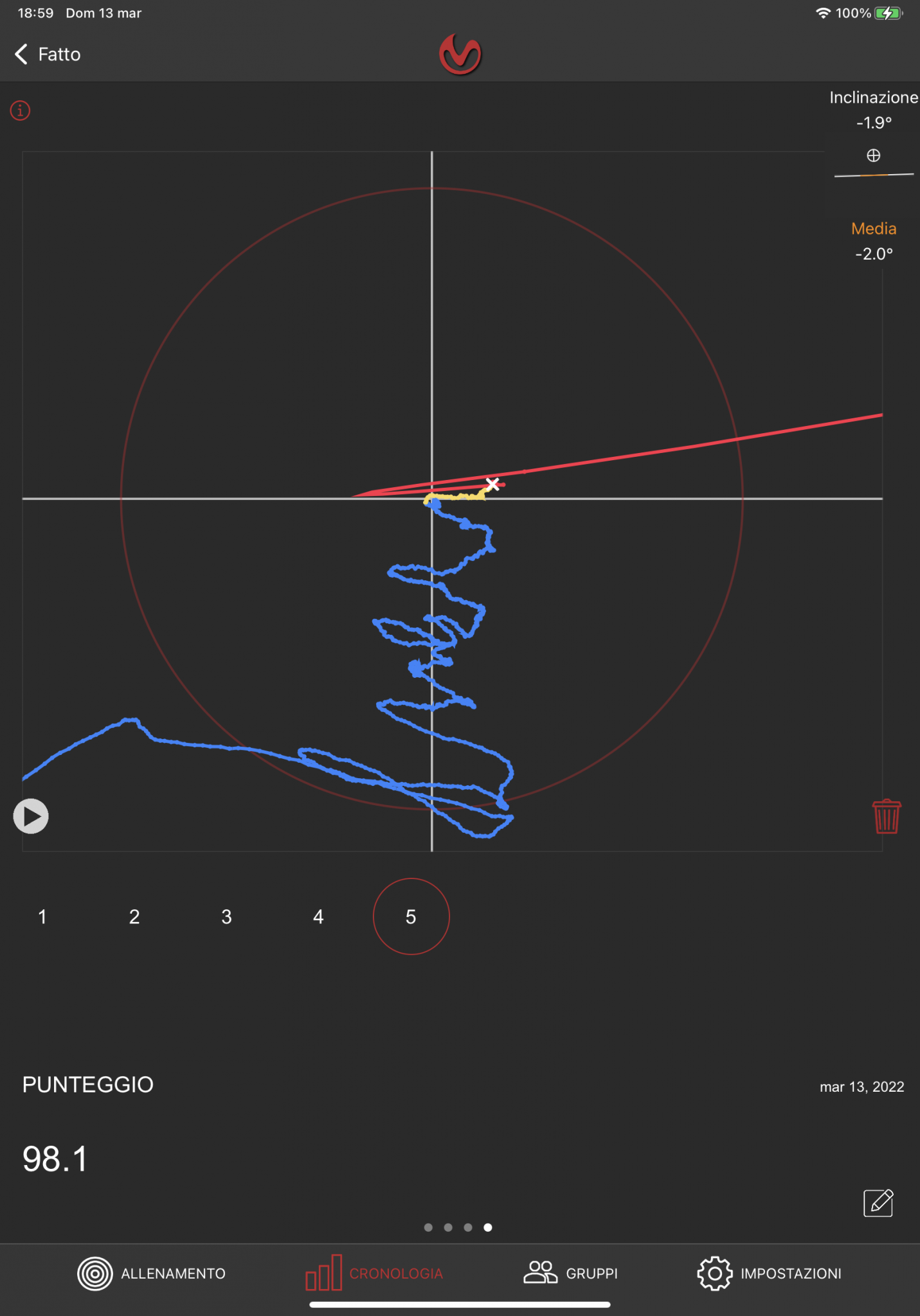
Task: Open the red info icon
Action: 21,111
